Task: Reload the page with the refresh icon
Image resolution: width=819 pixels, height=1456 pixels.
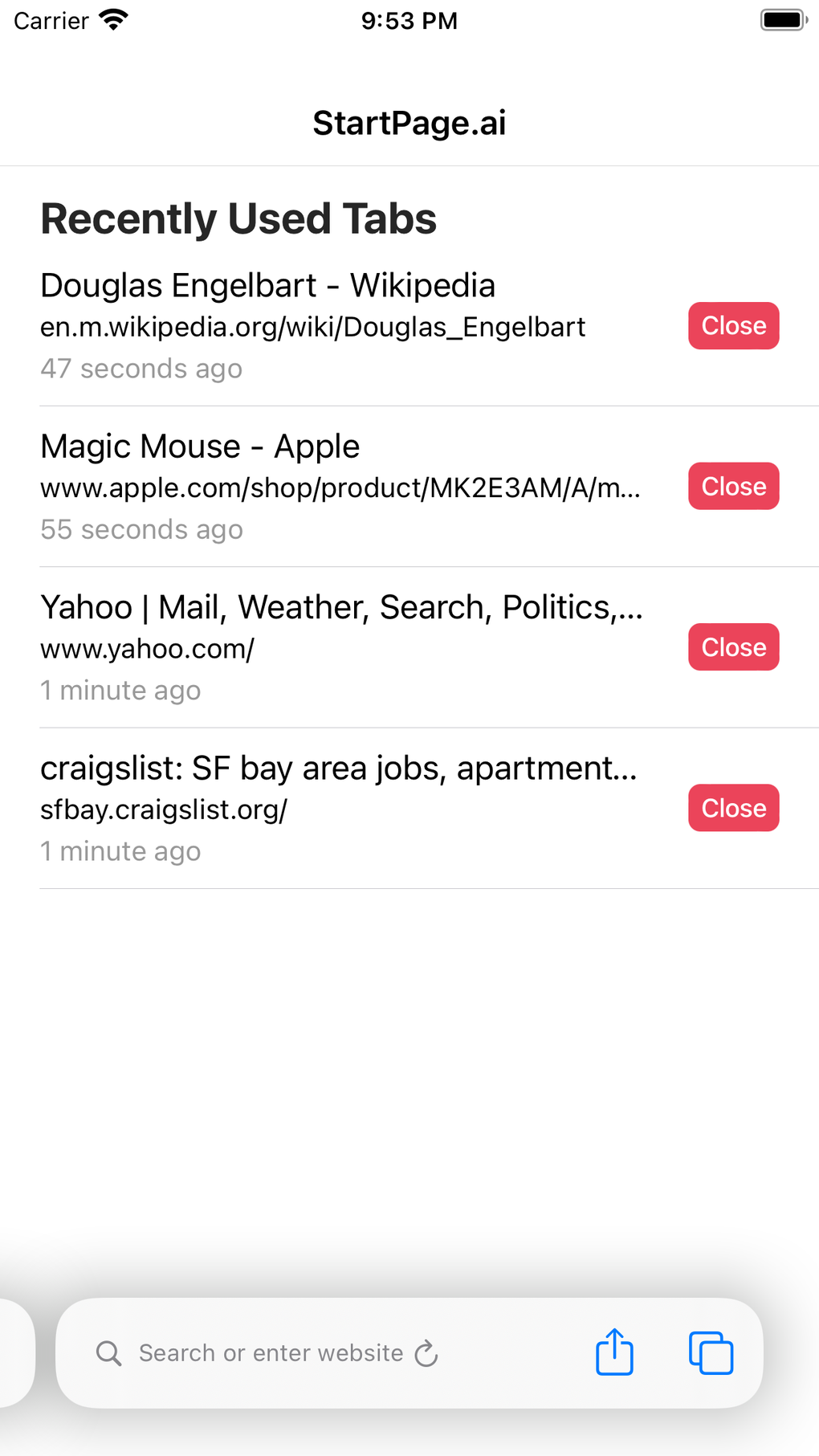Action: (426, 1353)
